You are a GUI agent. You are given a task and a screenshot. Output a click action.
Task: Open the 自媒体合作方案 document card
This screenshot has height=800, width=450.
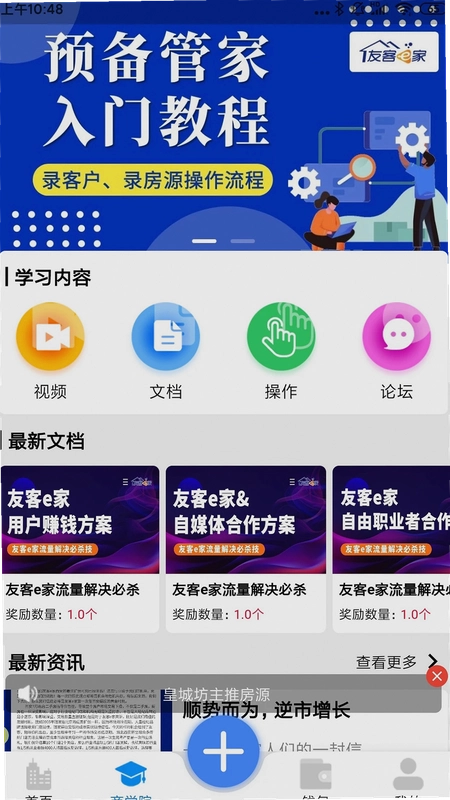246,548
